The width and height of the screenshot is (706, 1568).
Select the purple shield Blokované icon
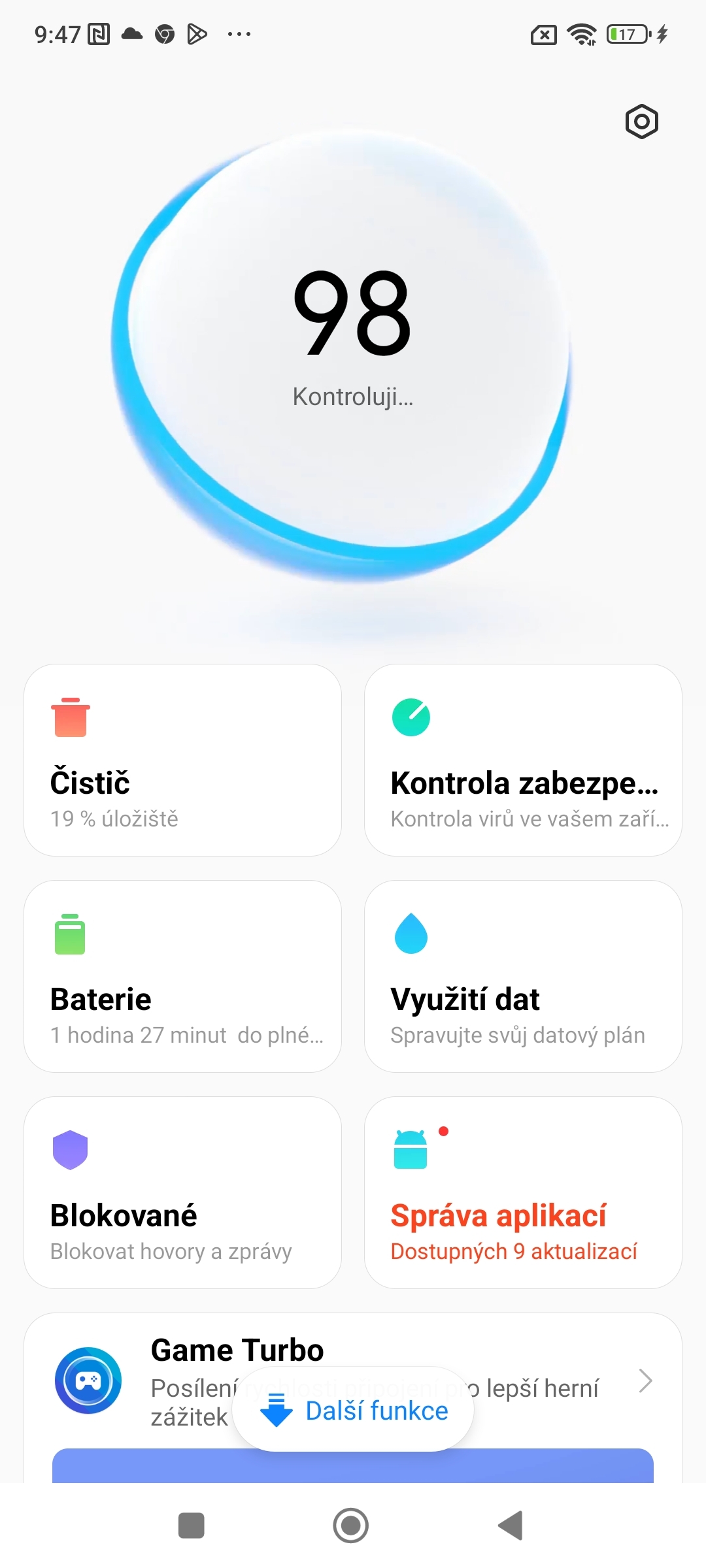coord(71,1150)
